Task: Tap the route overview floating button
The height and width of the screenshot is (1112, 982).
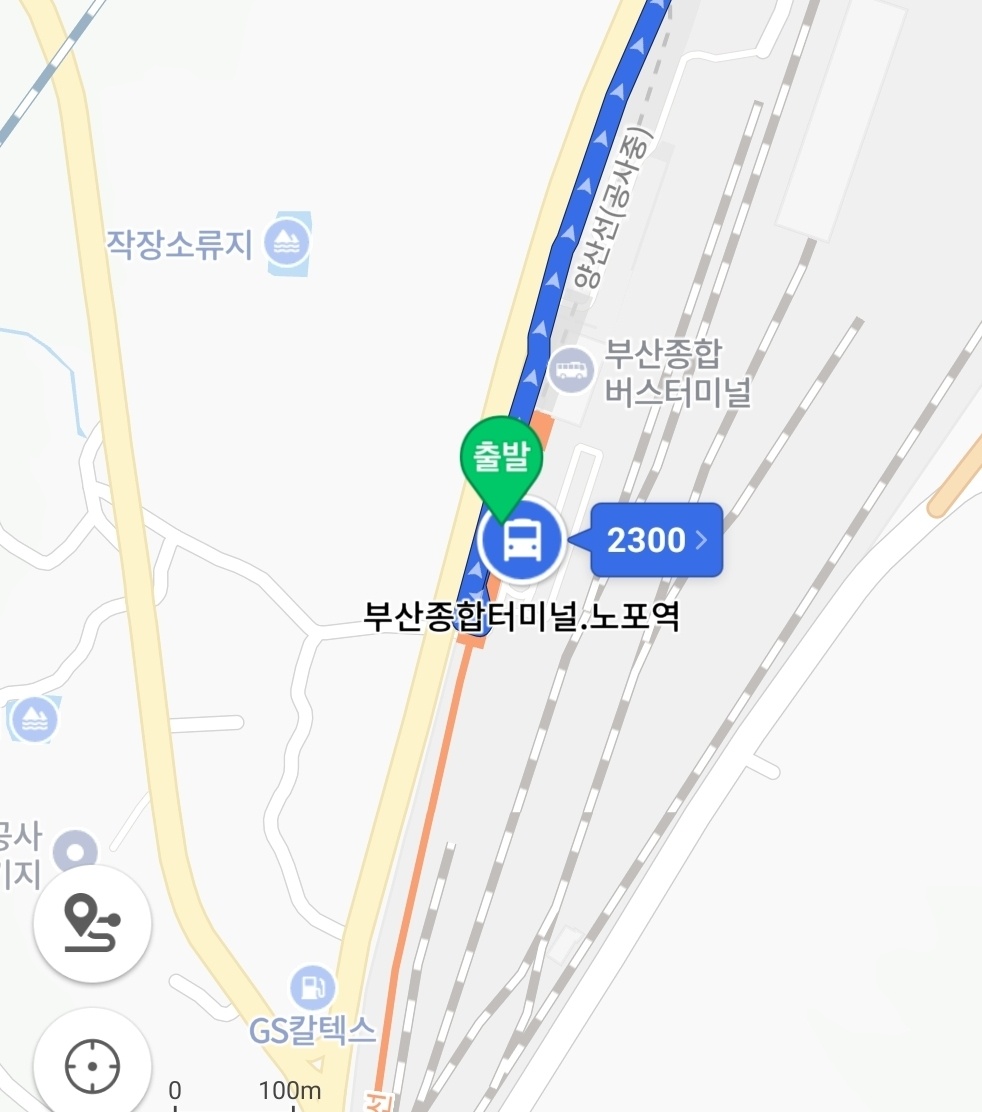Action: pos(92,924)
